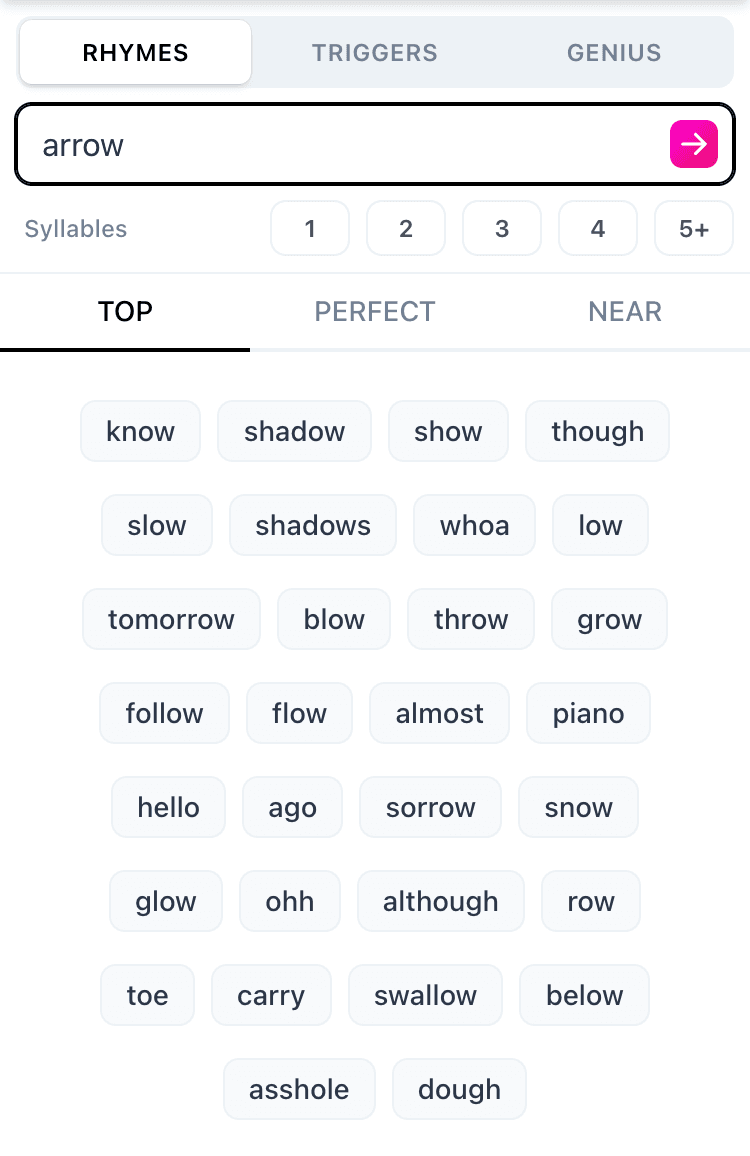Select the rhyme swallow

(x=425, y=995)
